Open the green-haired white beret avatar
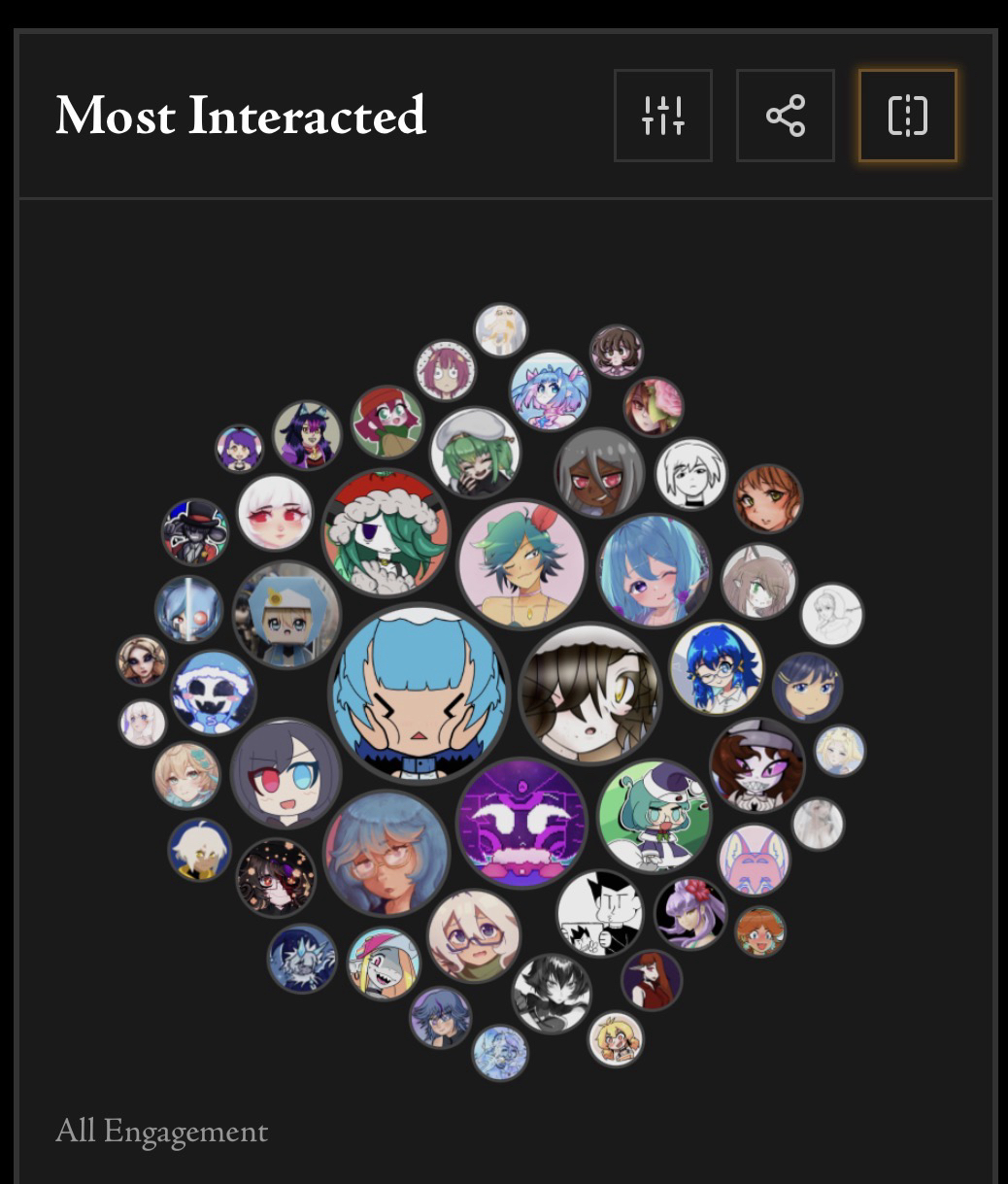Screen dimensions: 1008x1184 475,452
